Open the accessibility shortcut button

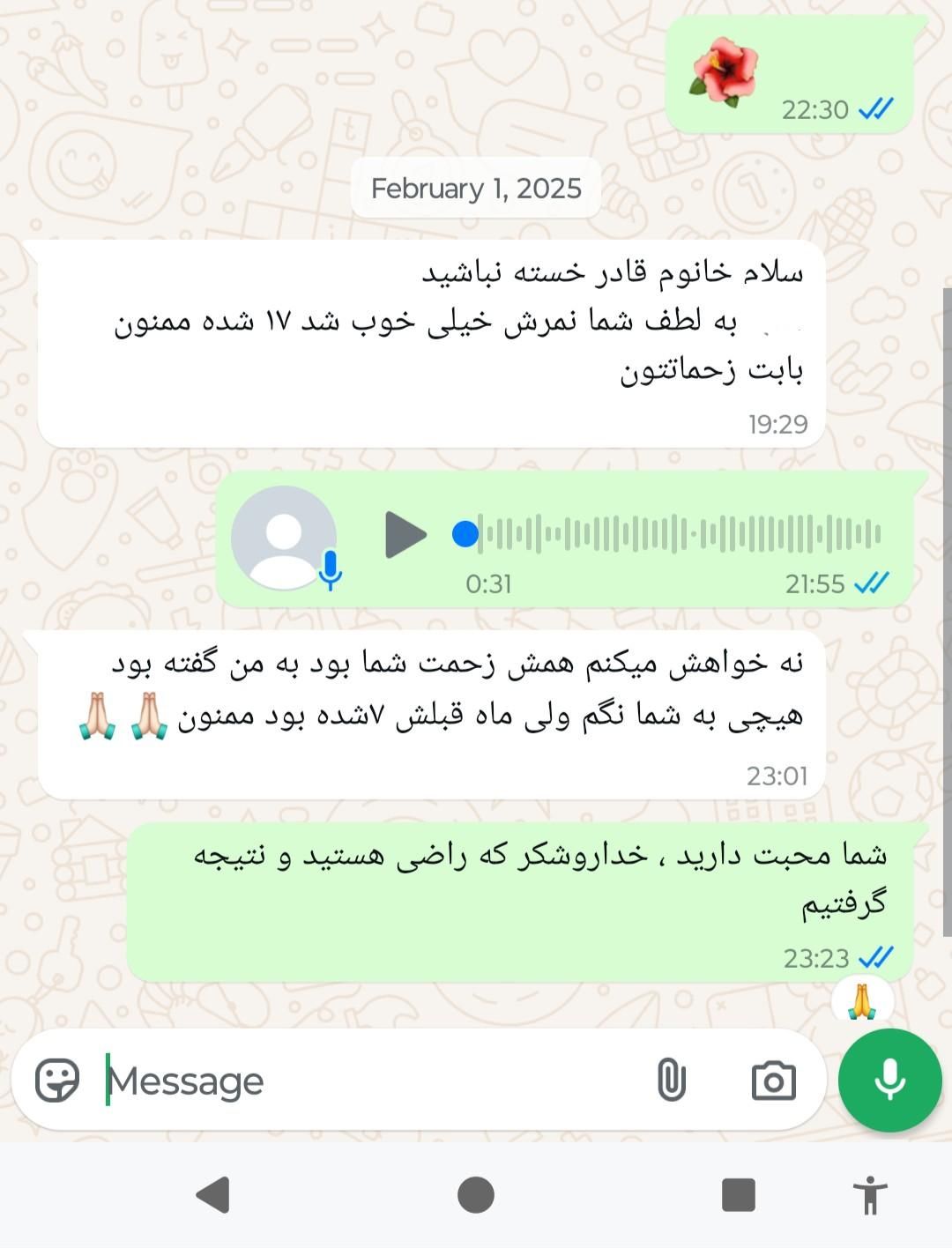(x=870, y=1195)
